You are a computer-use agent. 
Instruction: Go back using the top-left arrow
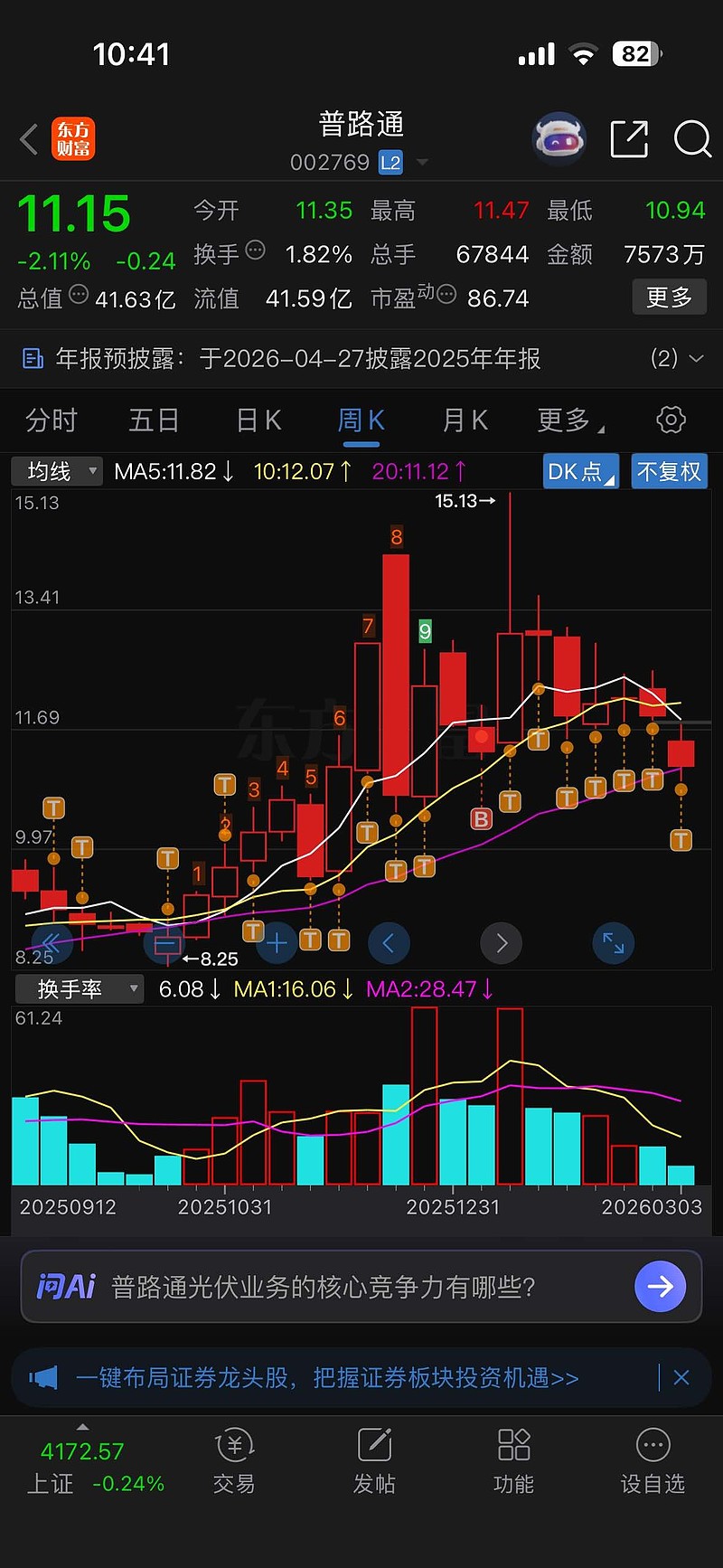pyautogui.click(x=29, y=140)
